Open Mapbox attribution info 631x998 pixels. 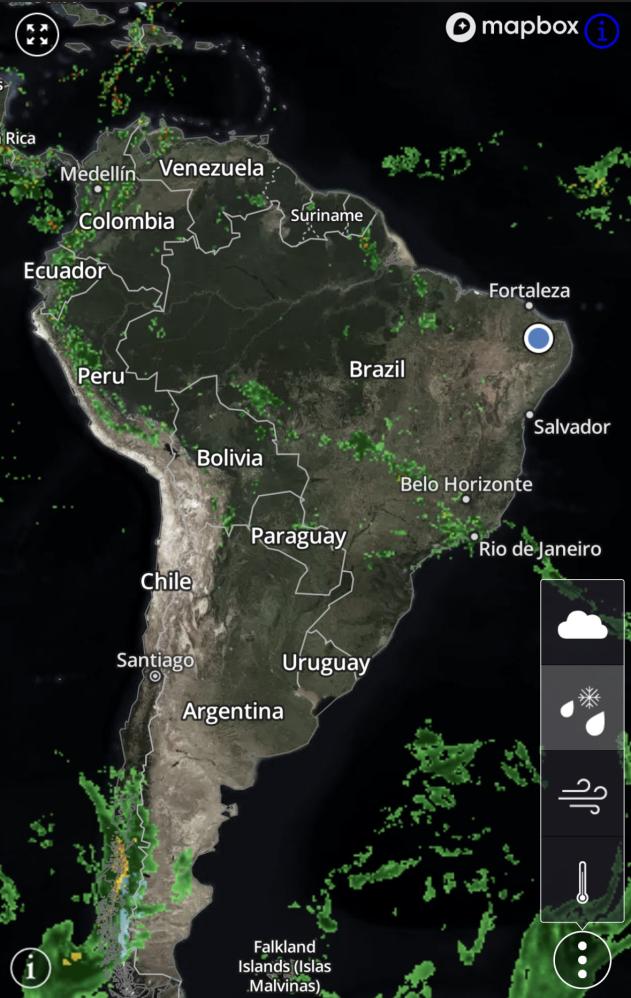(x=602, y=31)
